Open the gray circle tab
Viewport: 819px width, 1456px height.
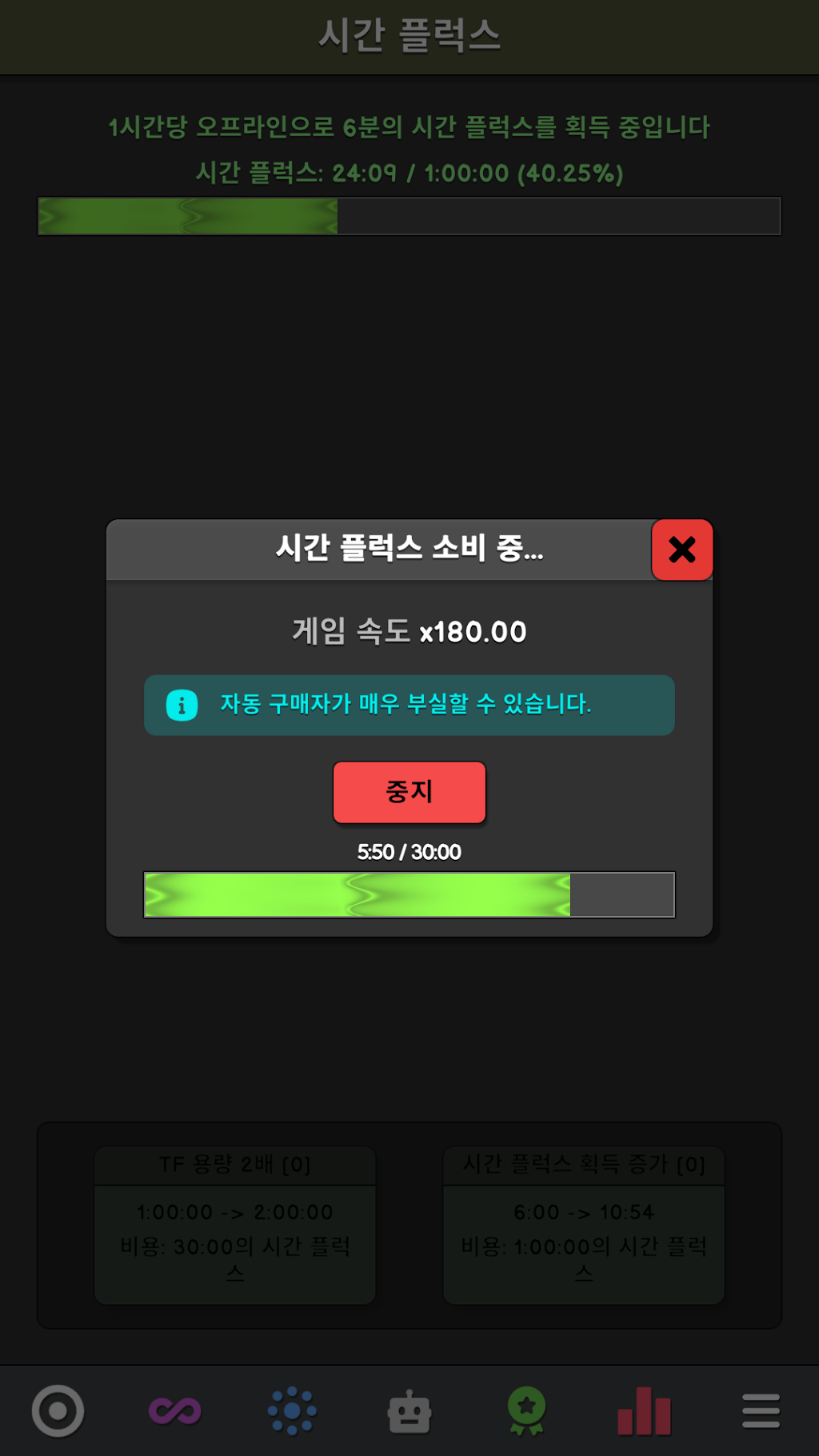click(58, 1410)
